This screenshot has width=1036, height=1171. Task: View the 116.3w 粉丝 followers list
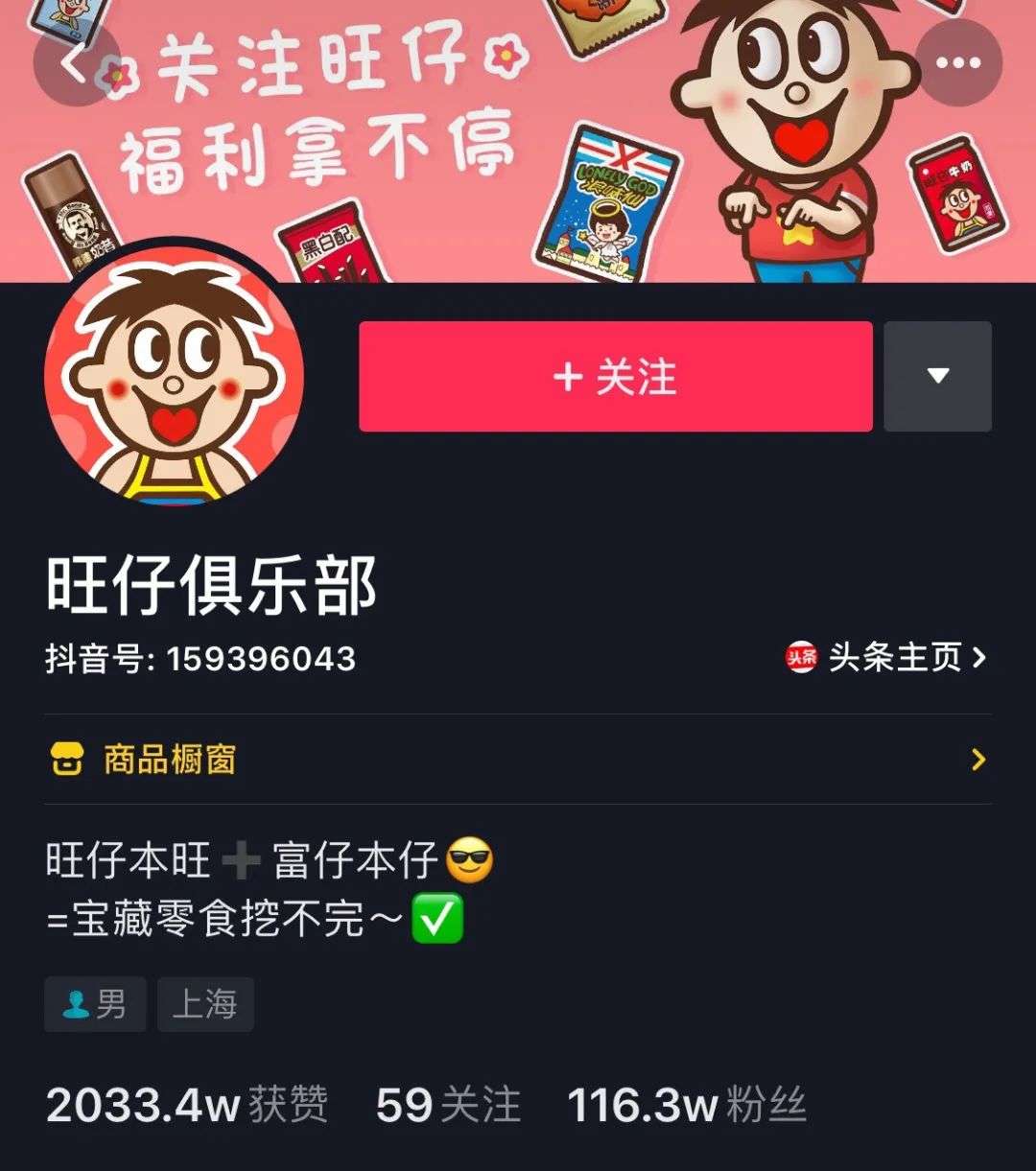[x=686, y=1105]
